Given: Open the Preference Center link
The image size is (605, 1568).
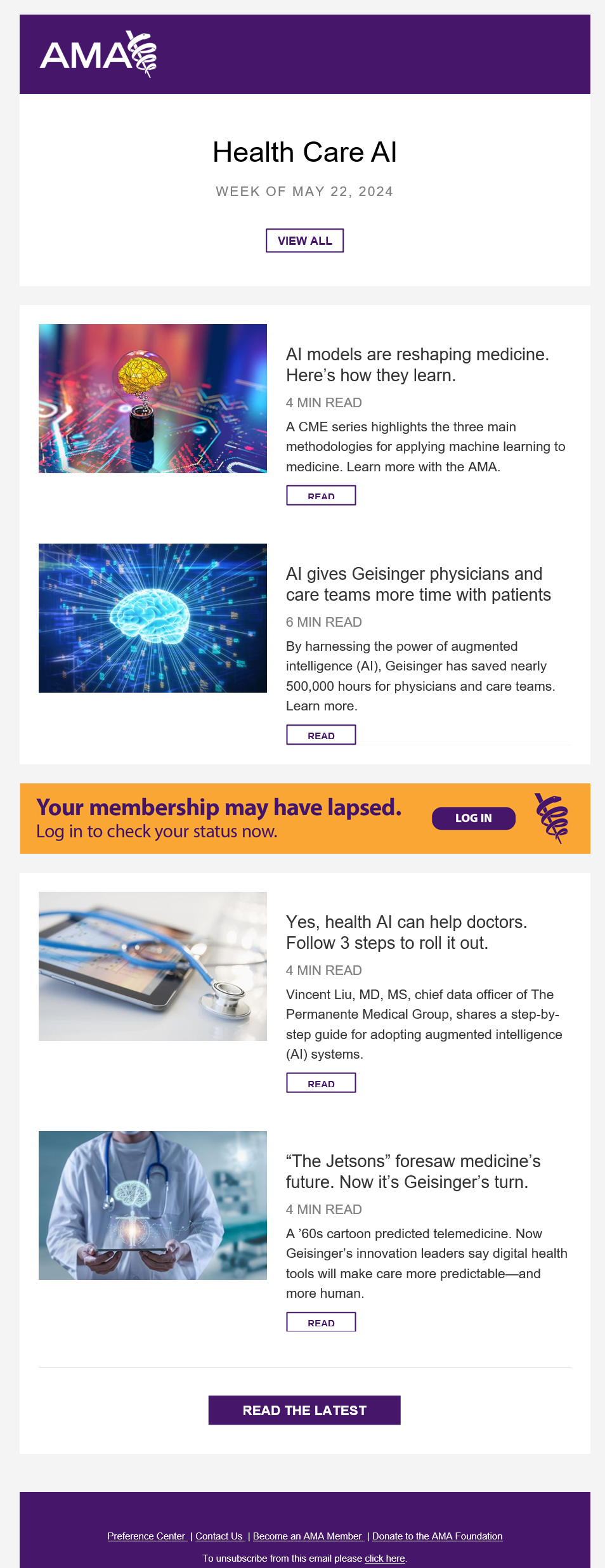Looking at the screenshot, I should tap(146, 1536).
